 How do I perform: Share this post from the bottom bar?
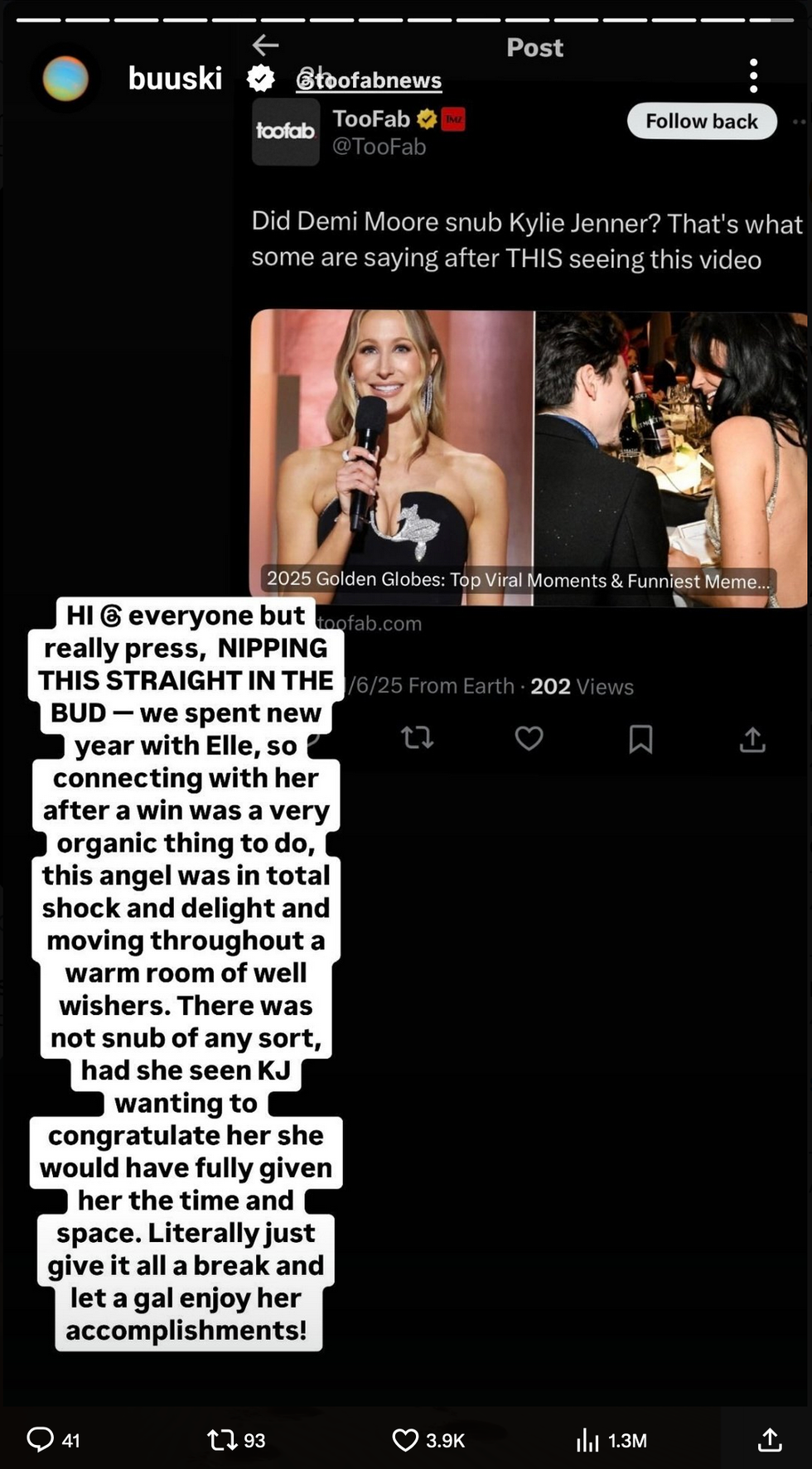(x=769, y=1439)
